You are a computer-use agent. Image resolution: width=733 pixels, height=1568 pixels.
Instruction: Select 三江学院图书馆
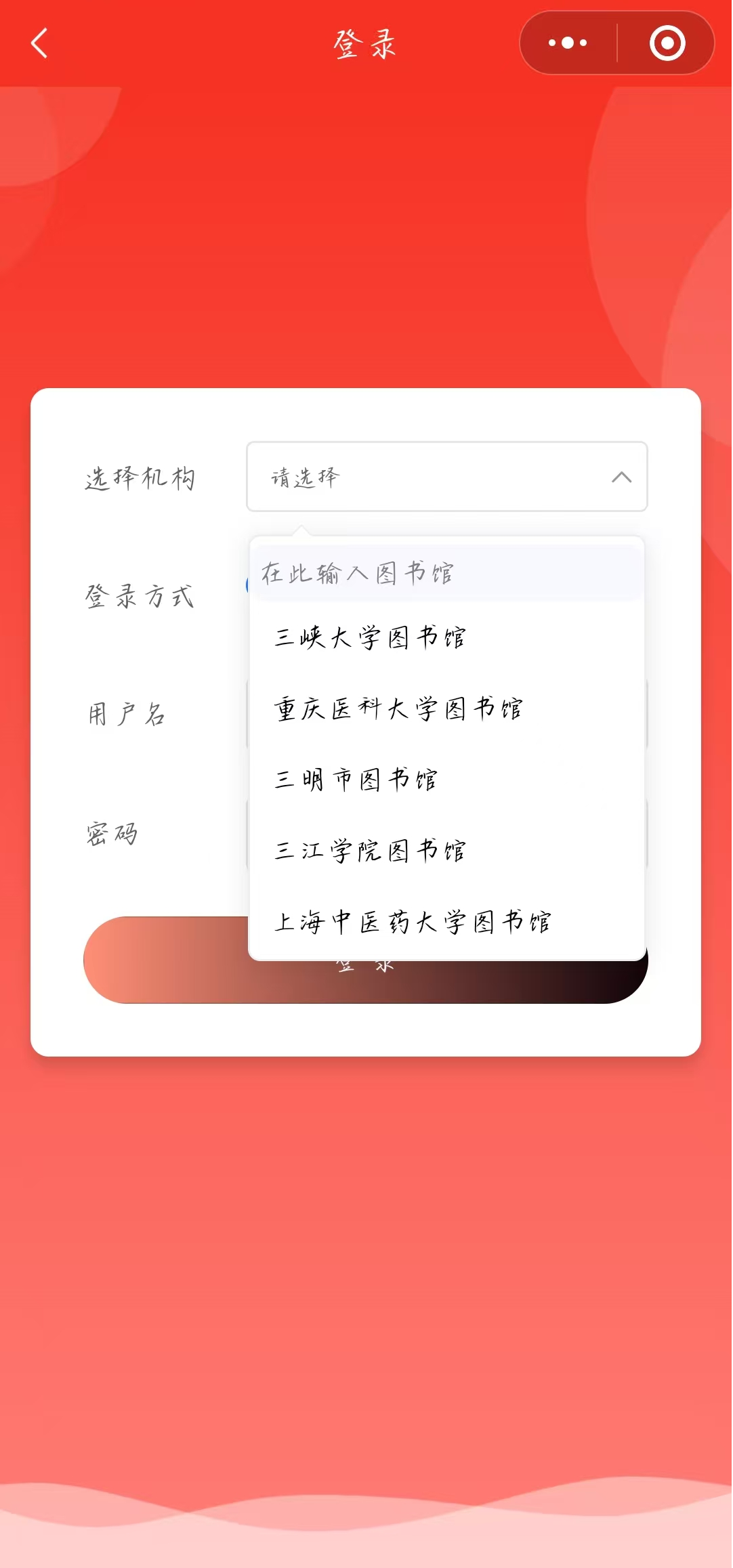coord(370,851)
